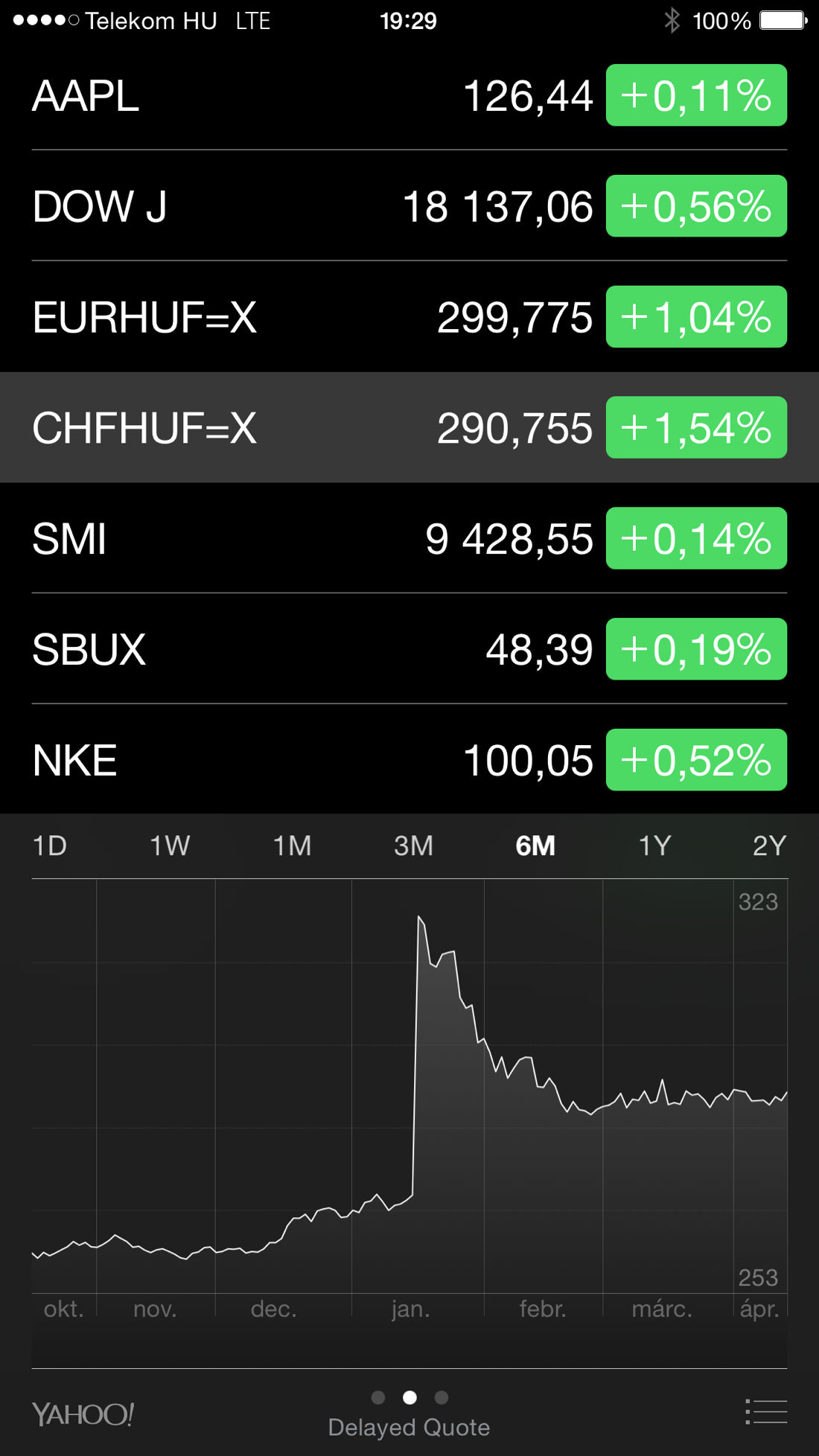Switch chart to the 1W range
819x1456 pixels.
(x=170, y=846)
